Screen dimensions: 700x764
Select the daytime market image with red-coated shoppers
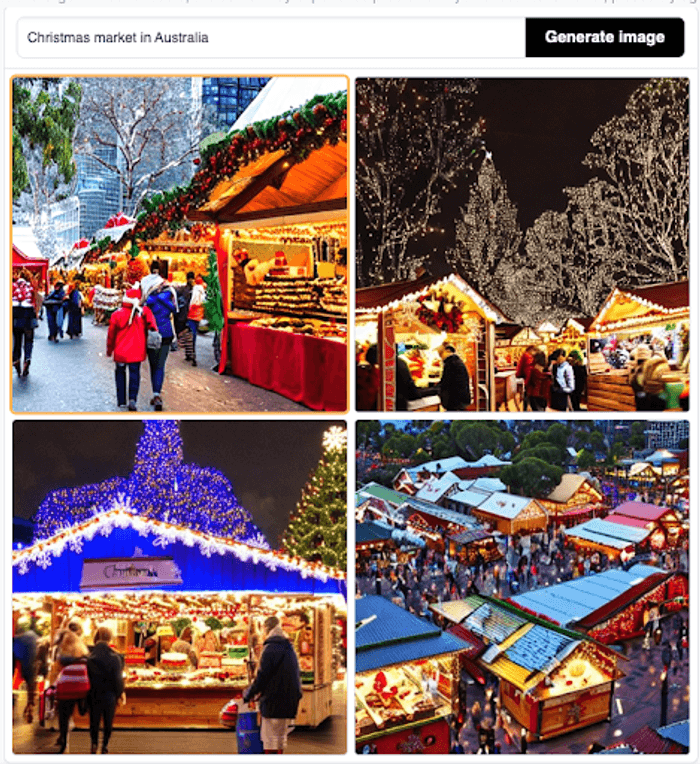tap(180, 245)
